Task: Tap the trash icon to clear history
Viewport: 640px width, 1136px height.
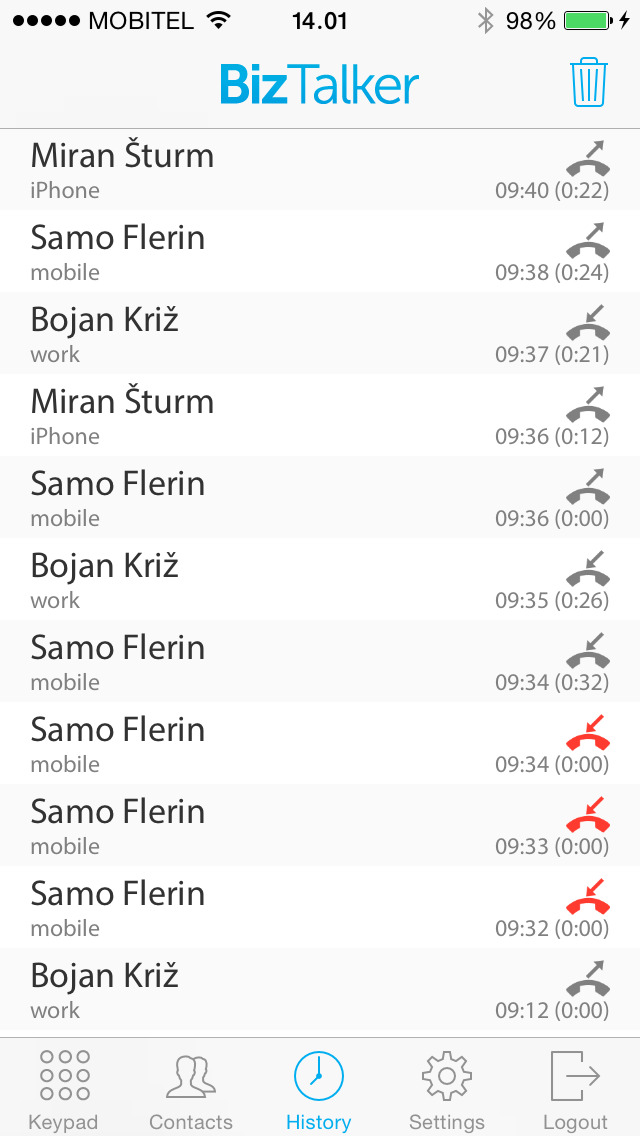Action: (x=589, y=83)
